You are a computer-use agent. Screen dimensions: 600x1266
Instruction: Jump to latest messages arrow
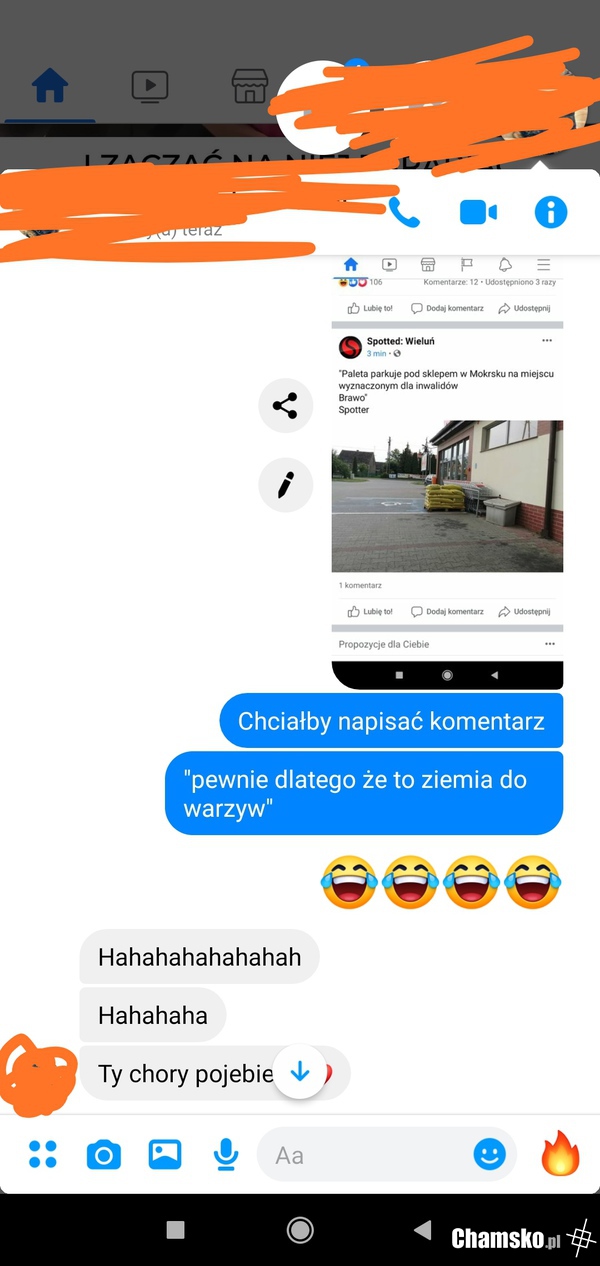click(x=299, y=1072)
